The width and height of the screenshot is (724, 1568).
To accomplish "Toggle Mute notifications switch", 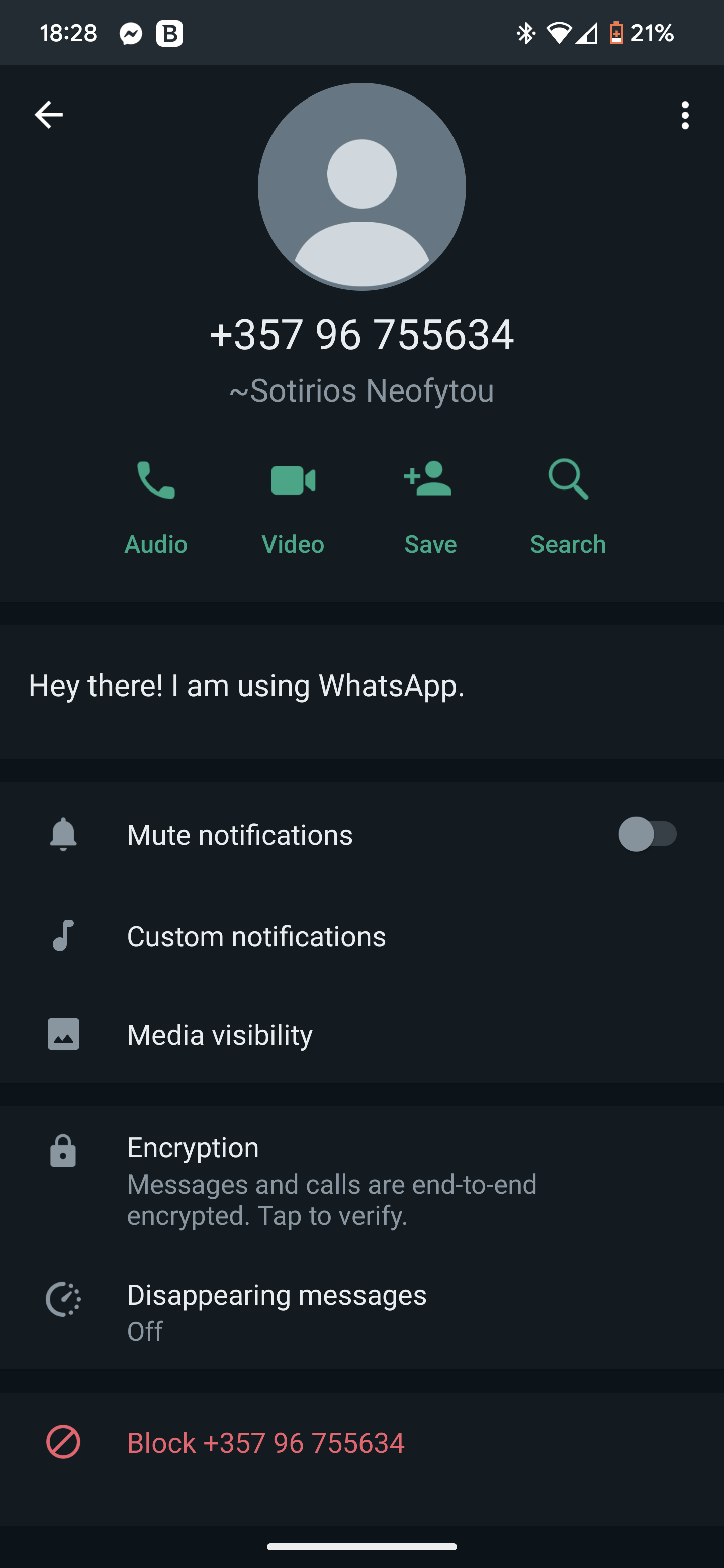I will [x=647, y=834].
